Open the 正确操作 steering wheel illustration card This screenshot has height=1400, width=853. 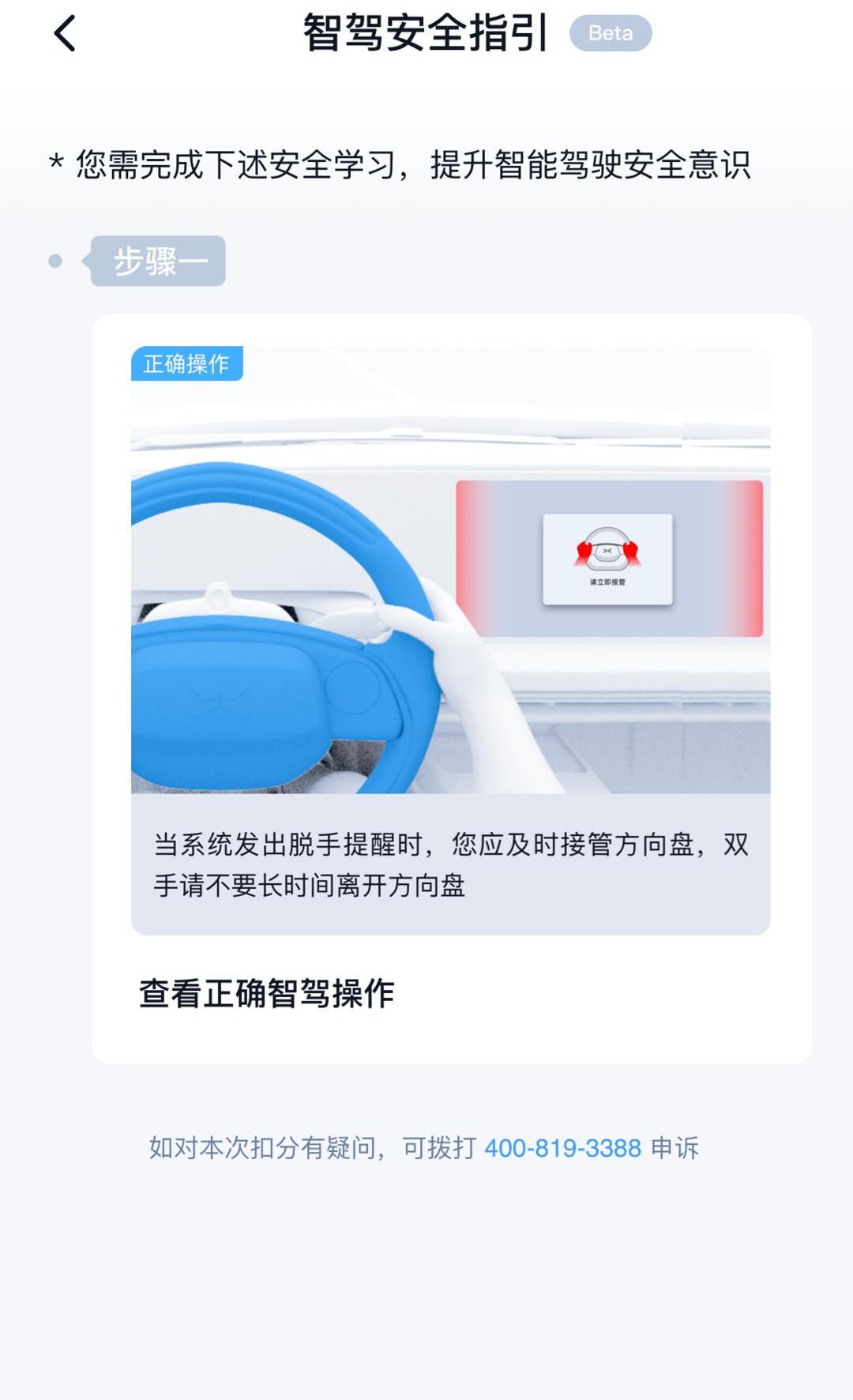pyautogui.click(x=450, y=569)
